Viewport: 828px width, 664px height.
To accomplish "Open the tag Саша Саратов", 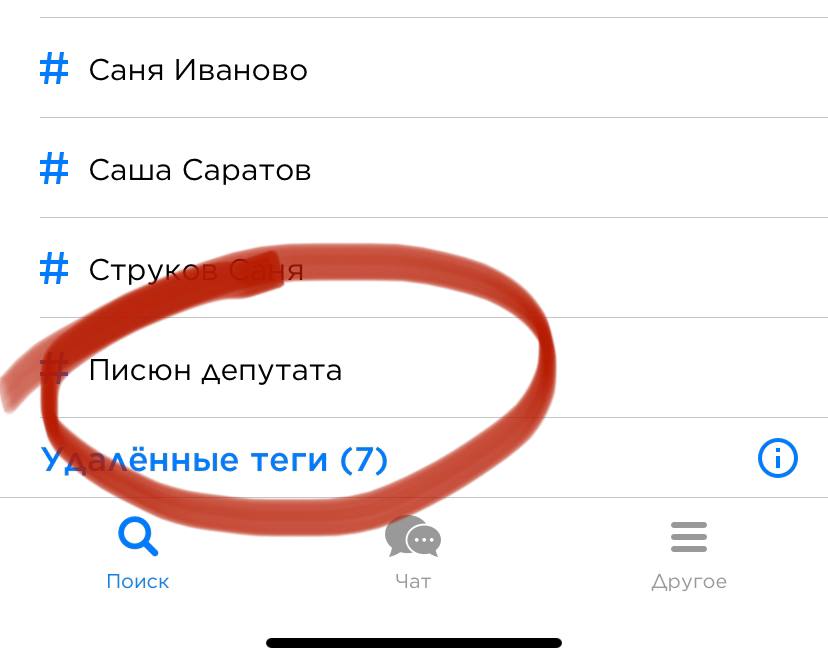I will (200, 170).
